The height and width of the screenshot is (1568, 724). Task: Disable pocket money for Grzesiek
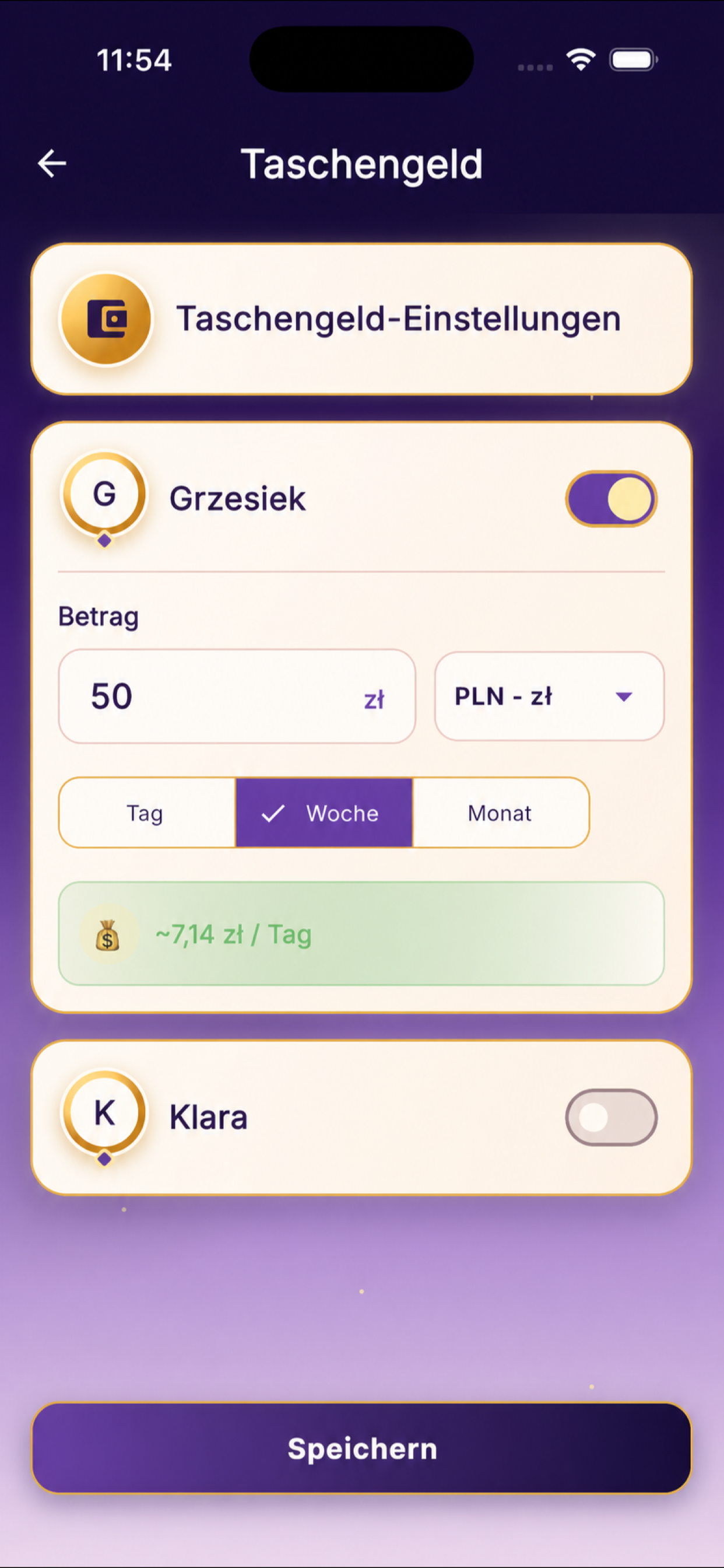tap(611, 499)
